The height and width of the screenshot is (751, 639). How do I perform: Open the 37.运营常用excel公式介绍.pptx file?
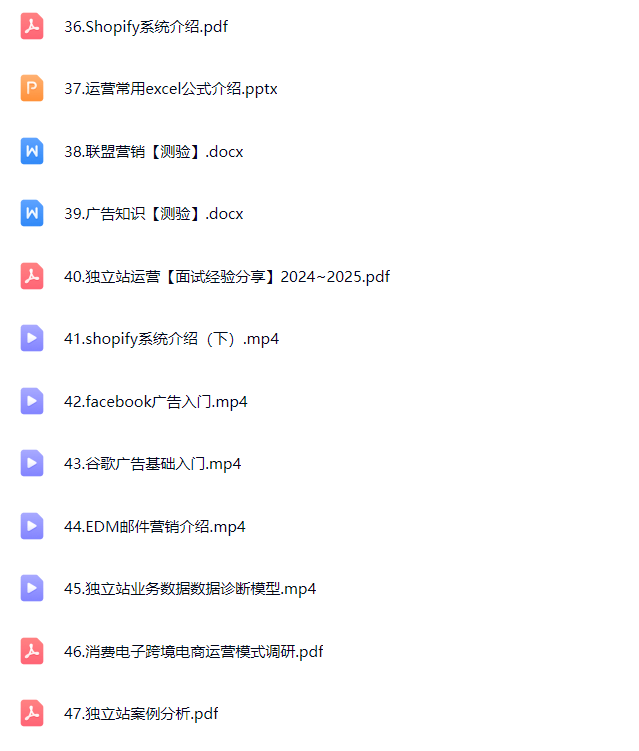tap(170, 89)
